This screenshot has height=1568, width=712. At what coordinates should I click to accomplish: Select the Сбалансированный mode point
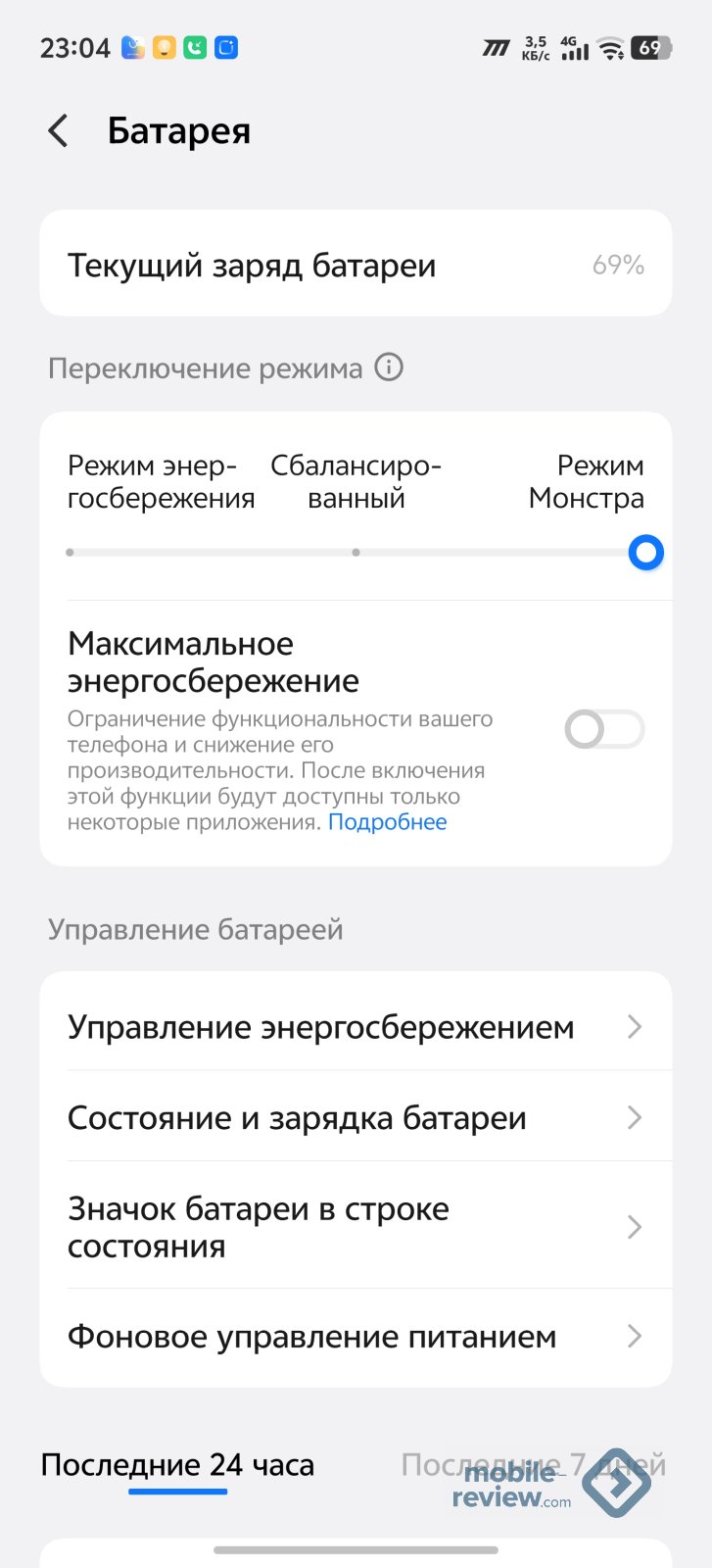click(356, 553)
